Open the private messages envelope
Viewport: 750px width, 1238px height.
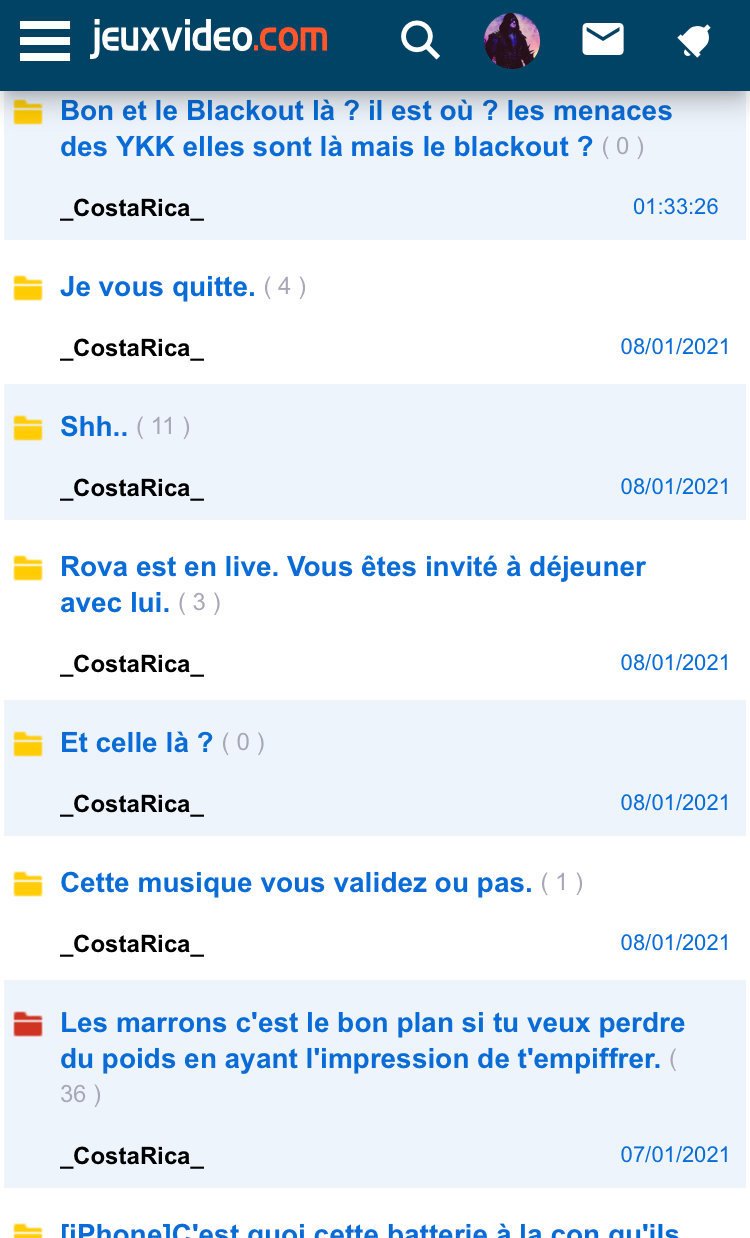[603, 40]
